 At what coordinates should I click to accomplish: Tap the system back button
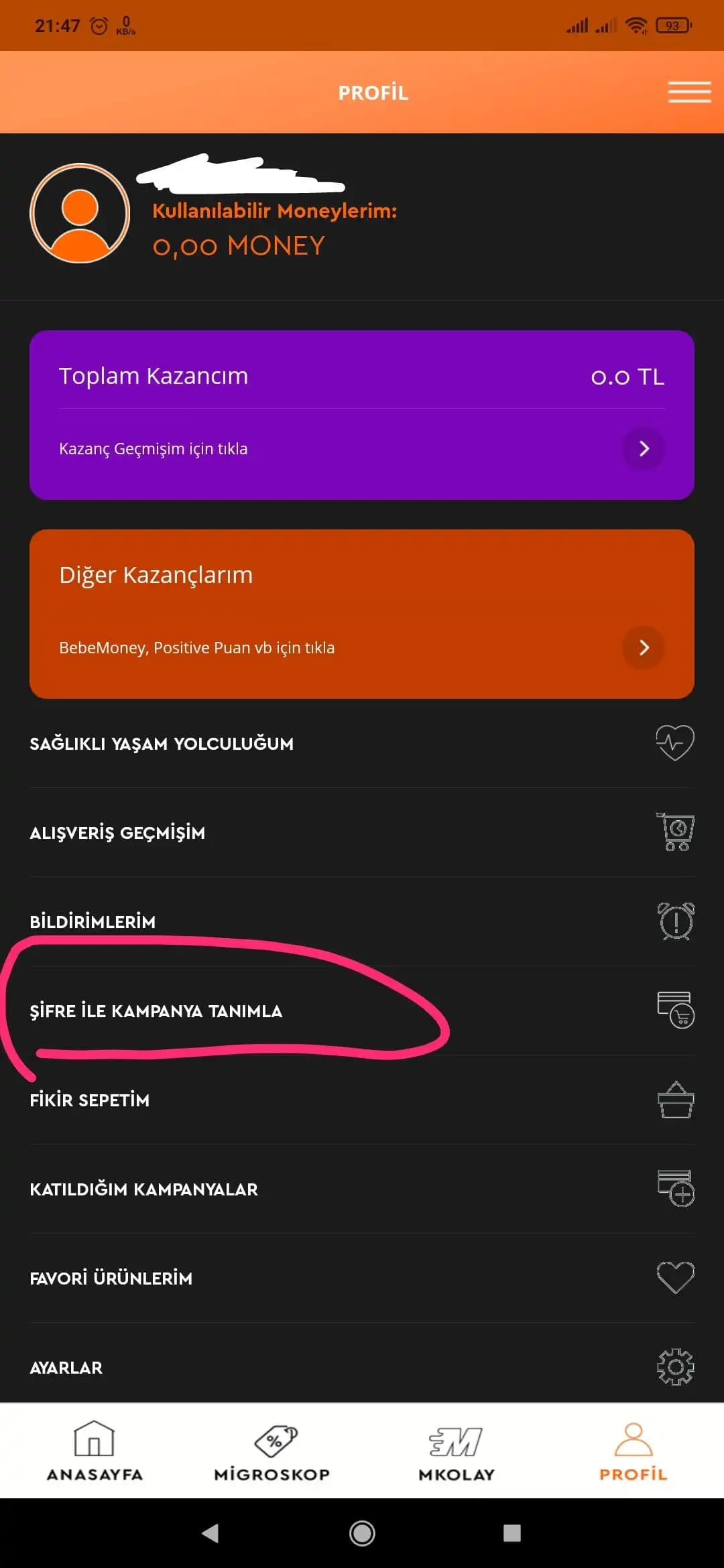pos(210,1533)
